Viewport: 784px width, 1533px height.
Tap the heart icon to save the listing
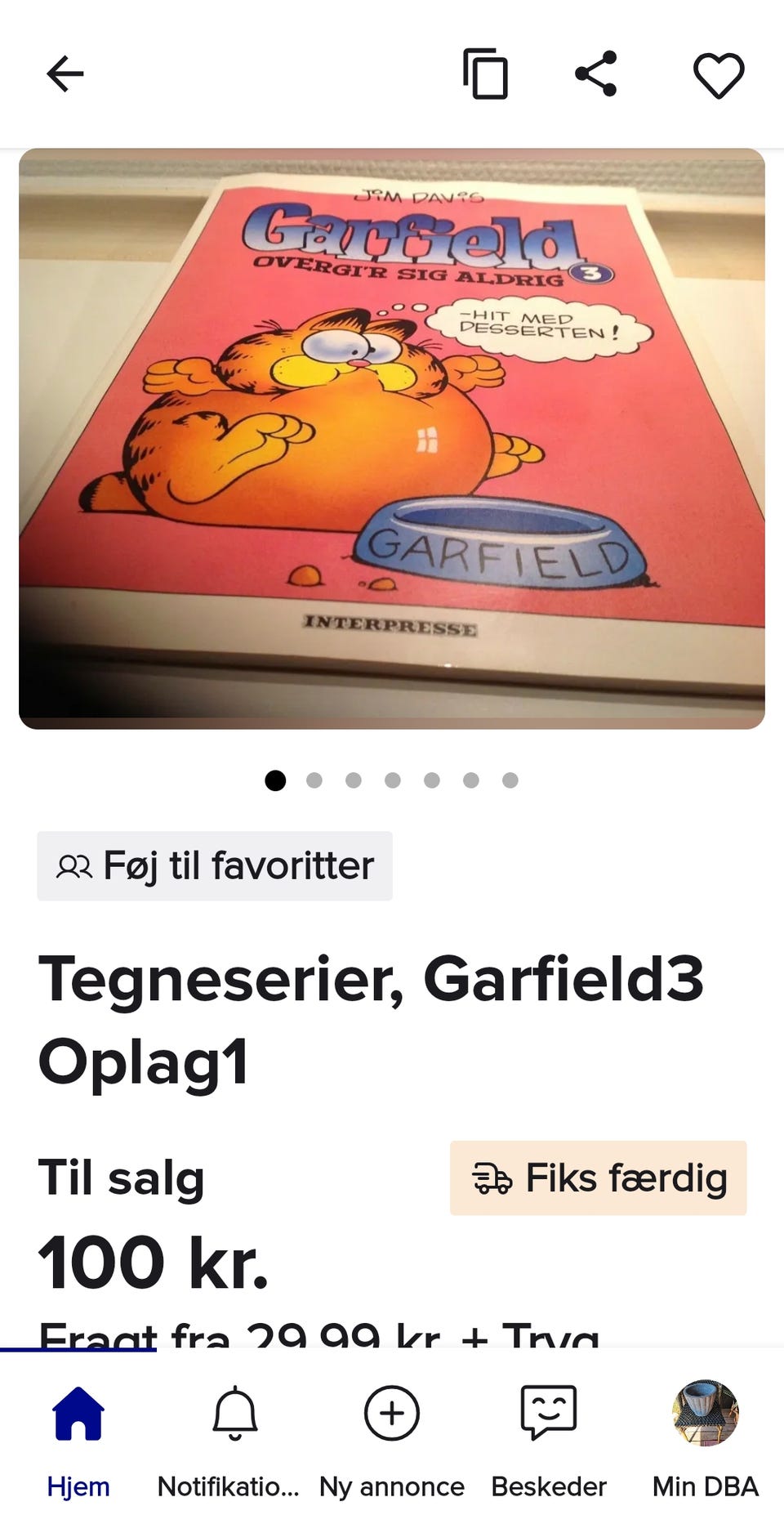[717, 74]
